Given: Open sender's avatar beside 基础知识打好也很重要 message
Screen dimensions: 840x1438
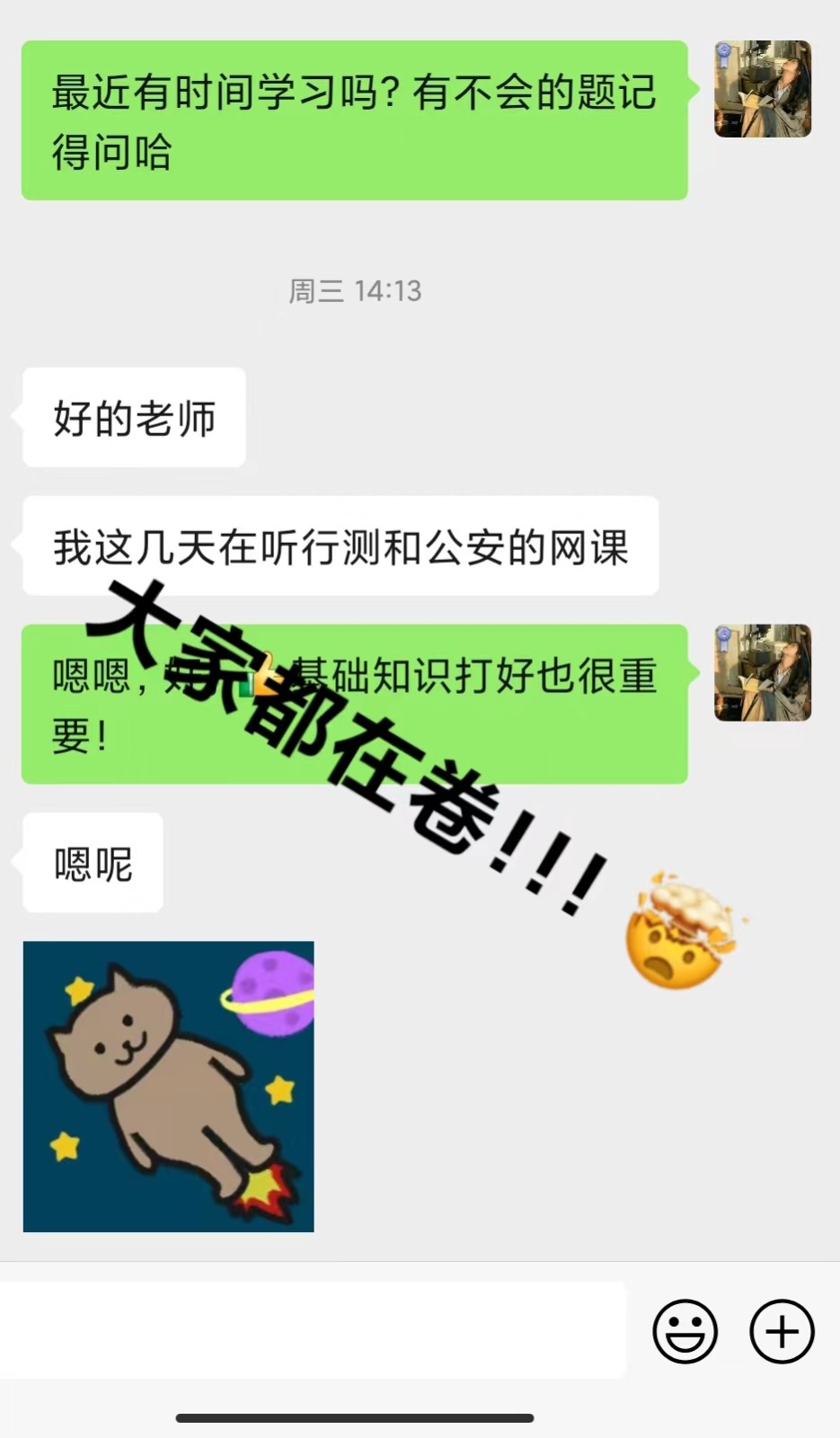Looking at the screenshot, I should coord(763,672).
